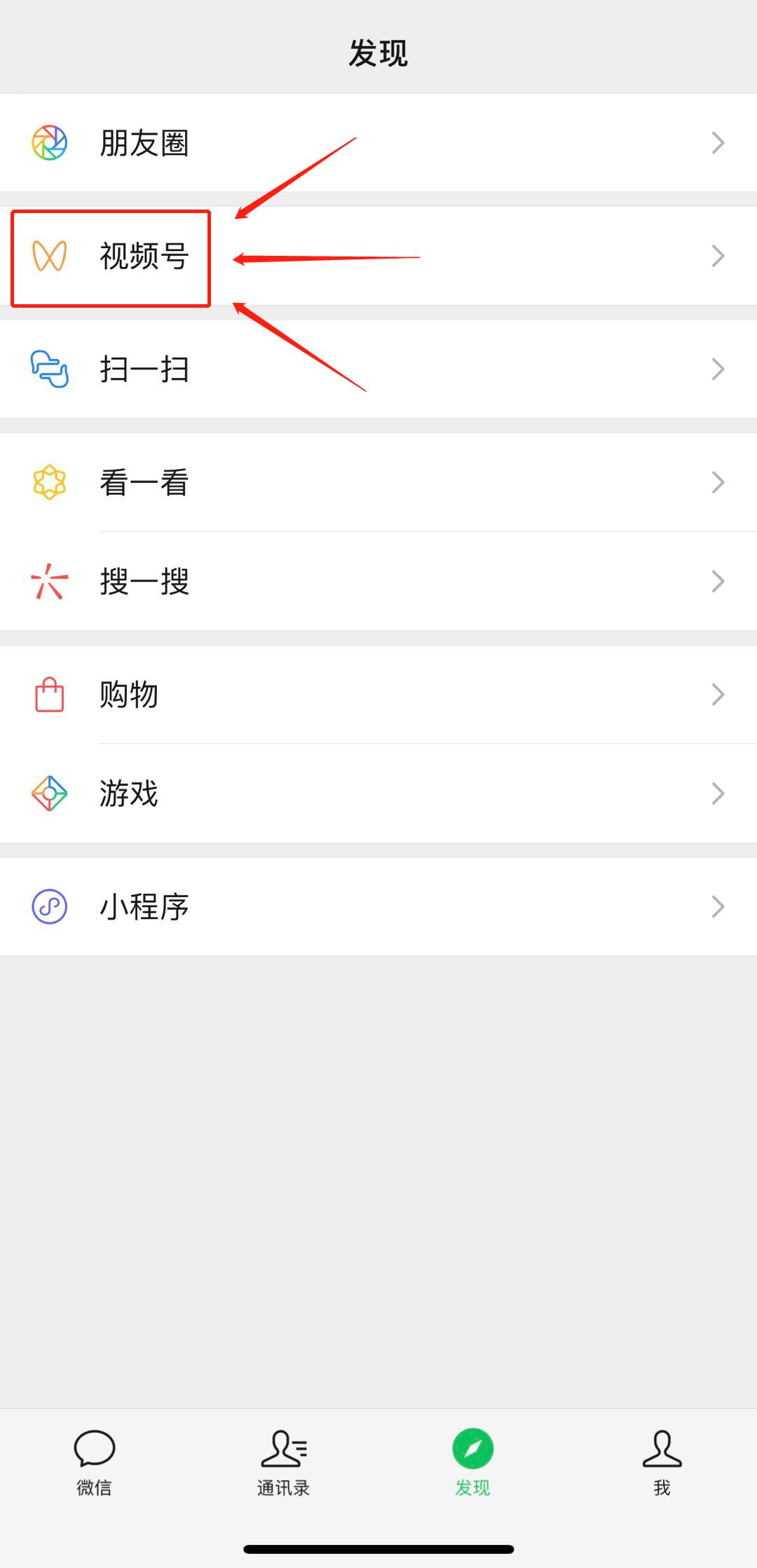Switch to the 微信 tab
Screen dimensions: 757x1568
[x=95, y=1461]
